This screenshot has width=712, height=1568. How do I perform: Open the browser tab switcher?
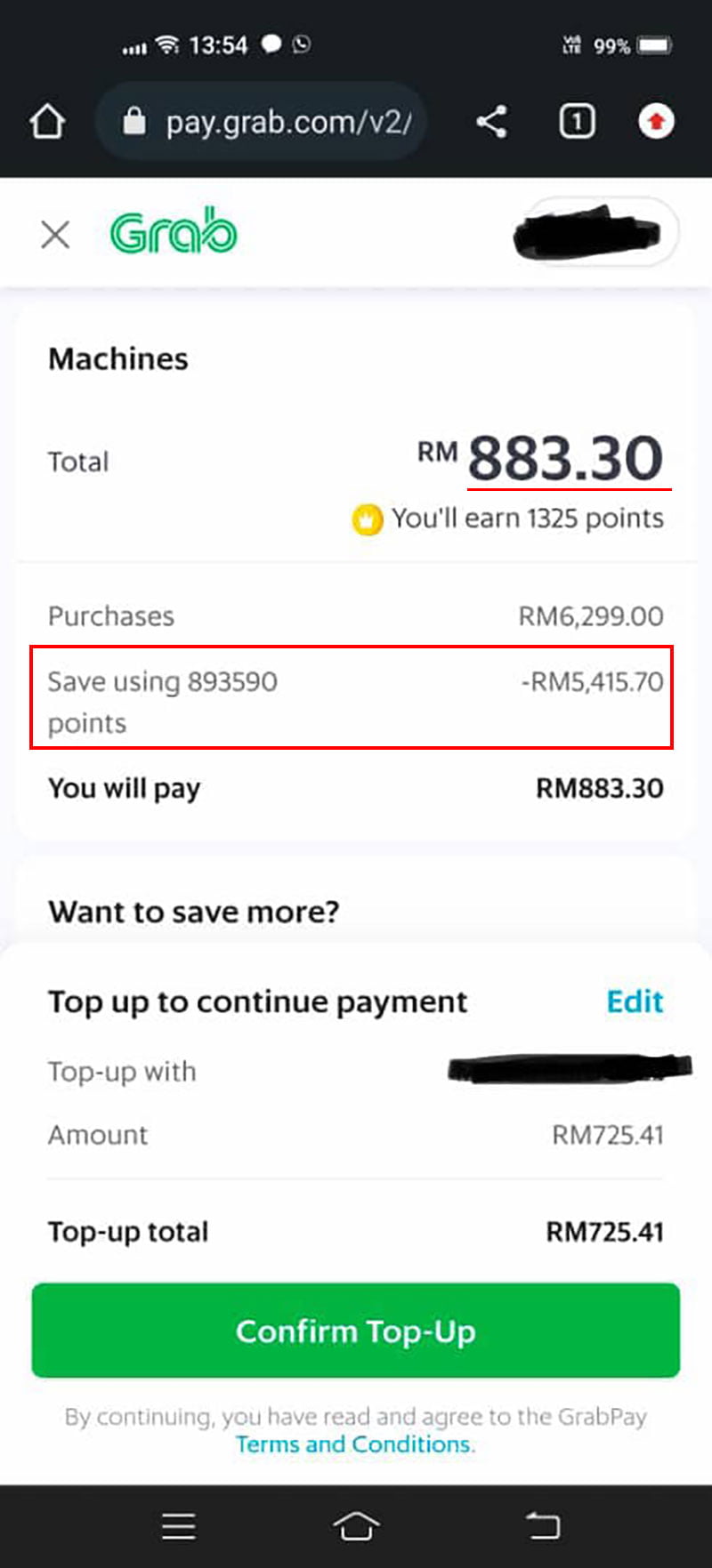(577, 121)
